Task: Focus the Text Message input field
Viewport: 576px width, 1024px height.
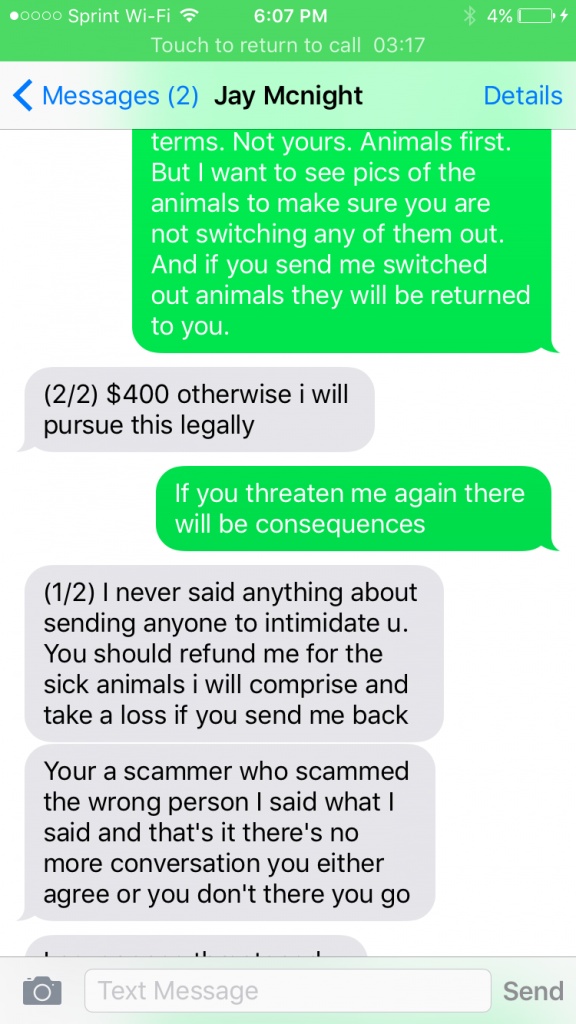Action: click(288, 991)
